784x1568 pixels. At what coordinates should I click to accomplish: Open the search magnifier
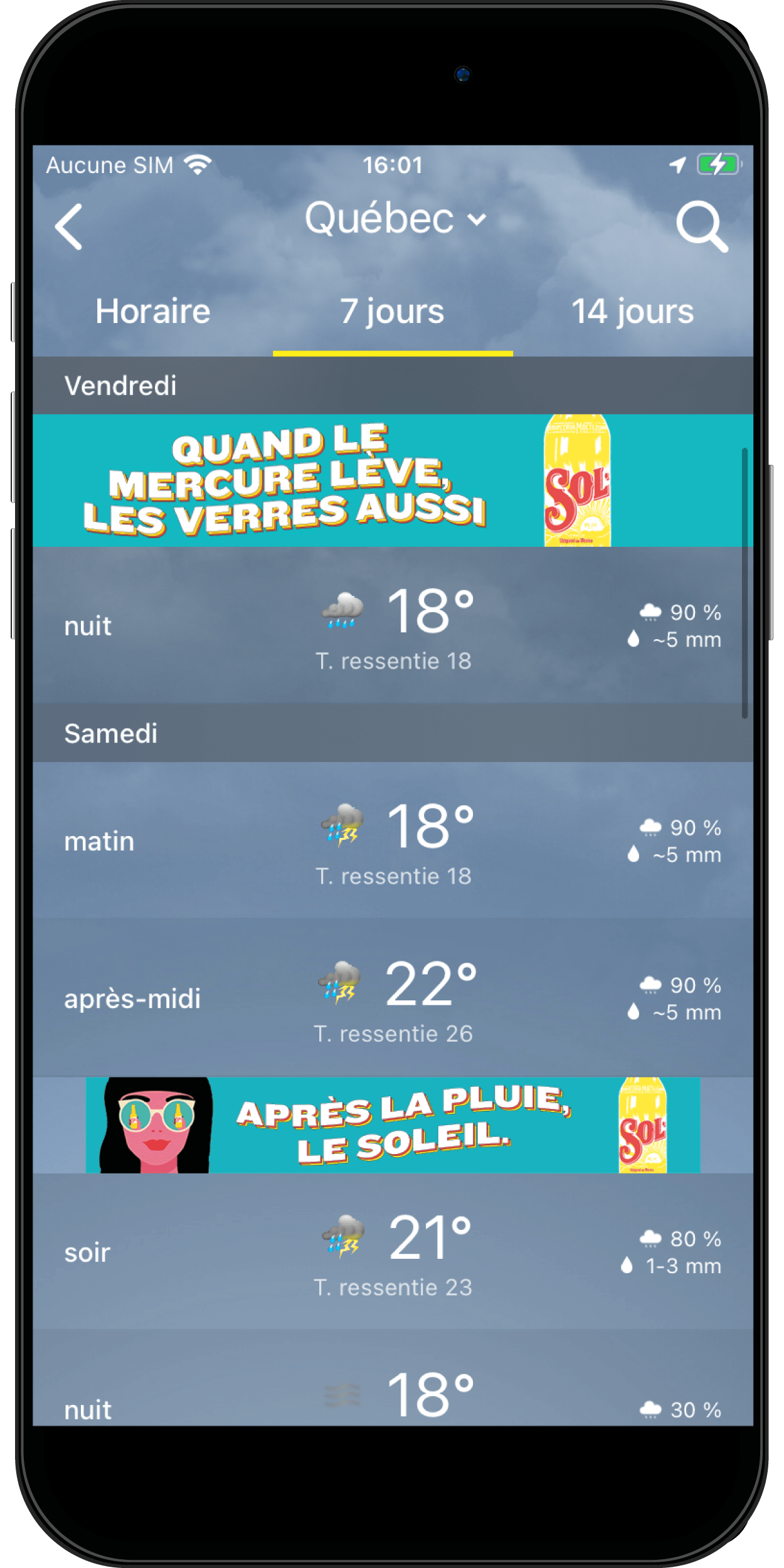702,226
